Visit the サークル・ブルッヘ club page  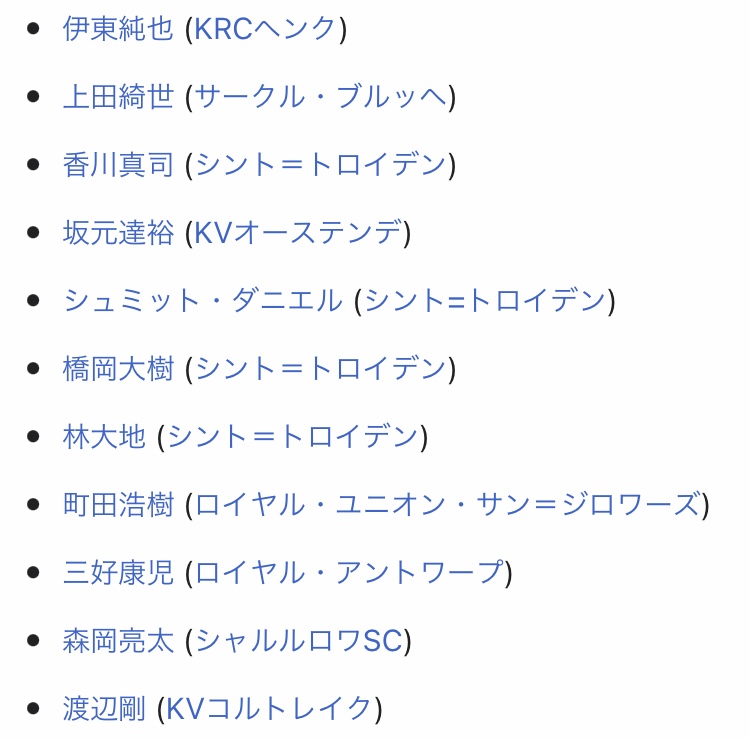point(321,97)
